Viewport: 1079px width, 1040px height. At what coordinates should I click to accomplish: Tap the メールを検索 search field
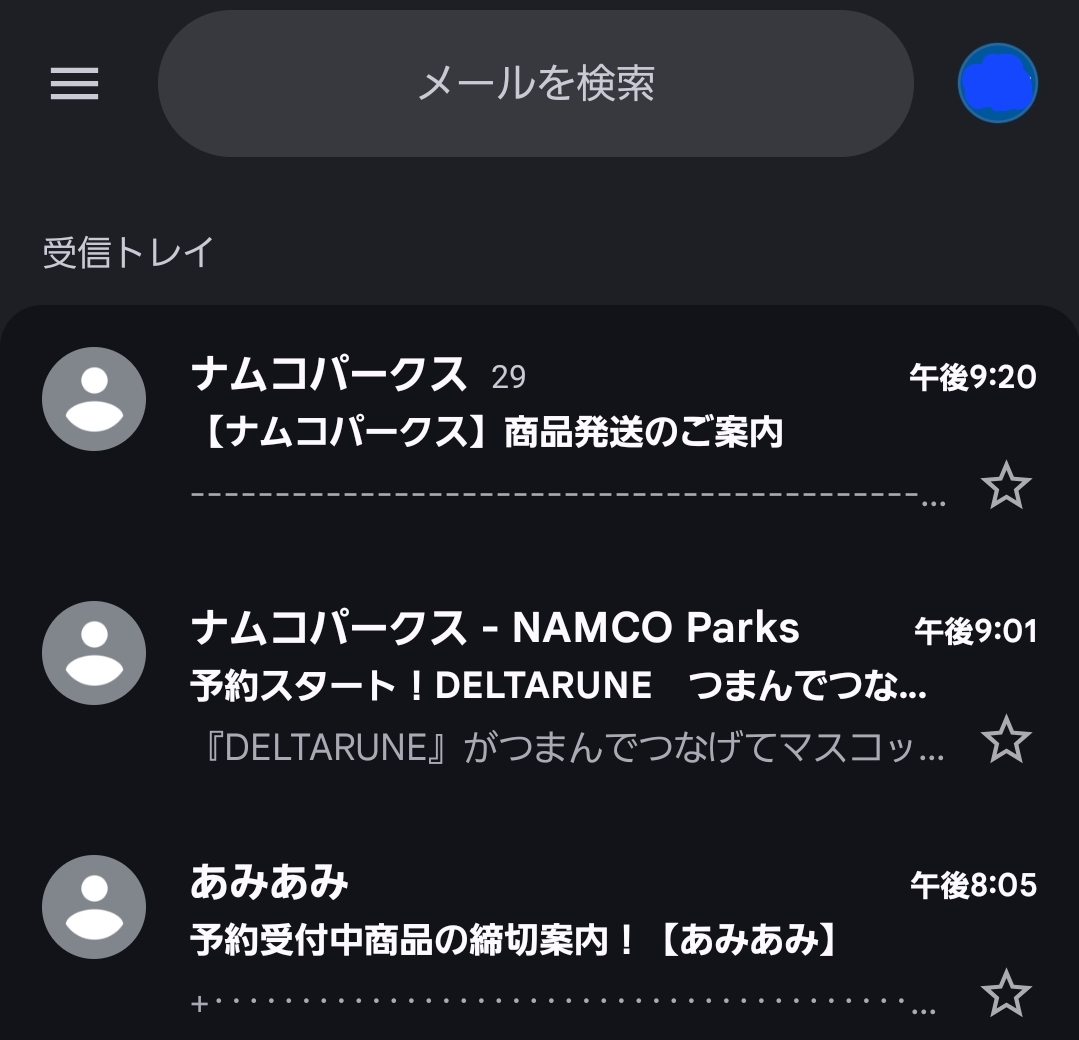click(x=536, y=83)
